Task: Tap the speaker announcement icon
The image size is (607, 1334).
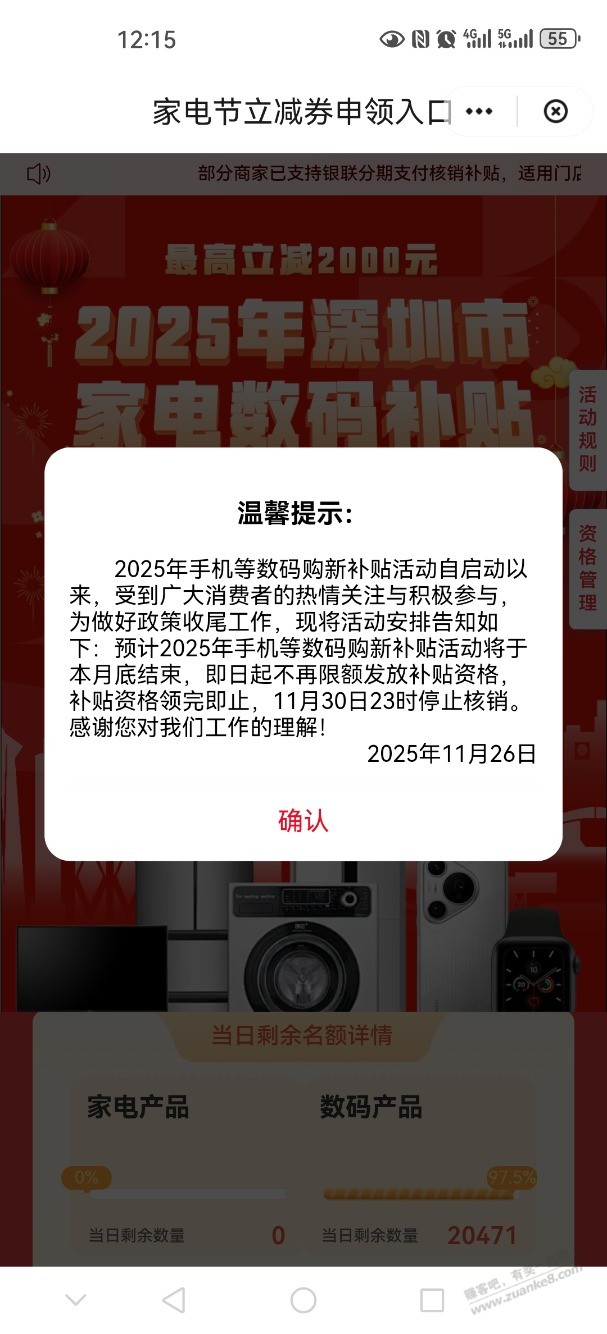Action: 38,174
